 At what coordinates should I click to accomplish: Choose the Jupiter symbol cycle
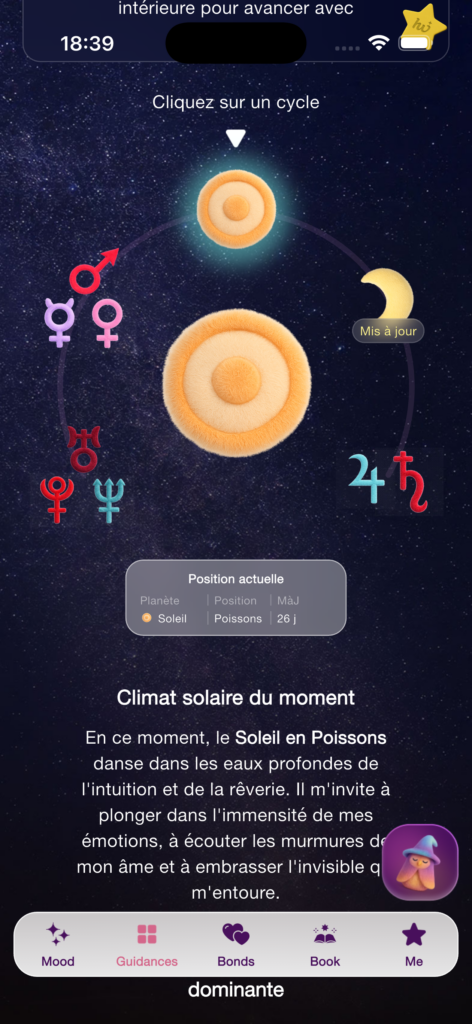[368, 479]
